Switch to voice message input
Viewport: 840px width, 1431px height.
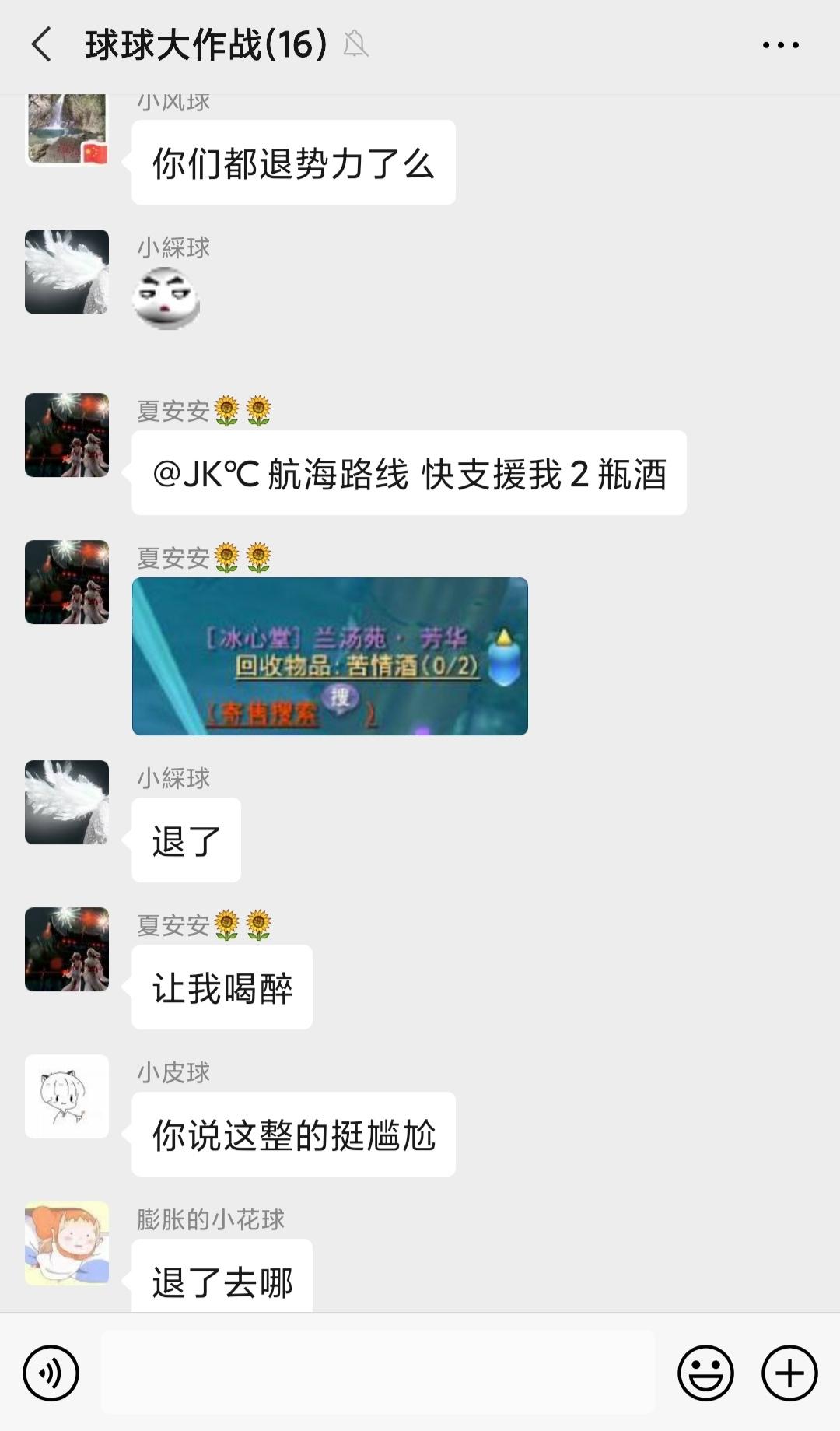[51, 1373]
